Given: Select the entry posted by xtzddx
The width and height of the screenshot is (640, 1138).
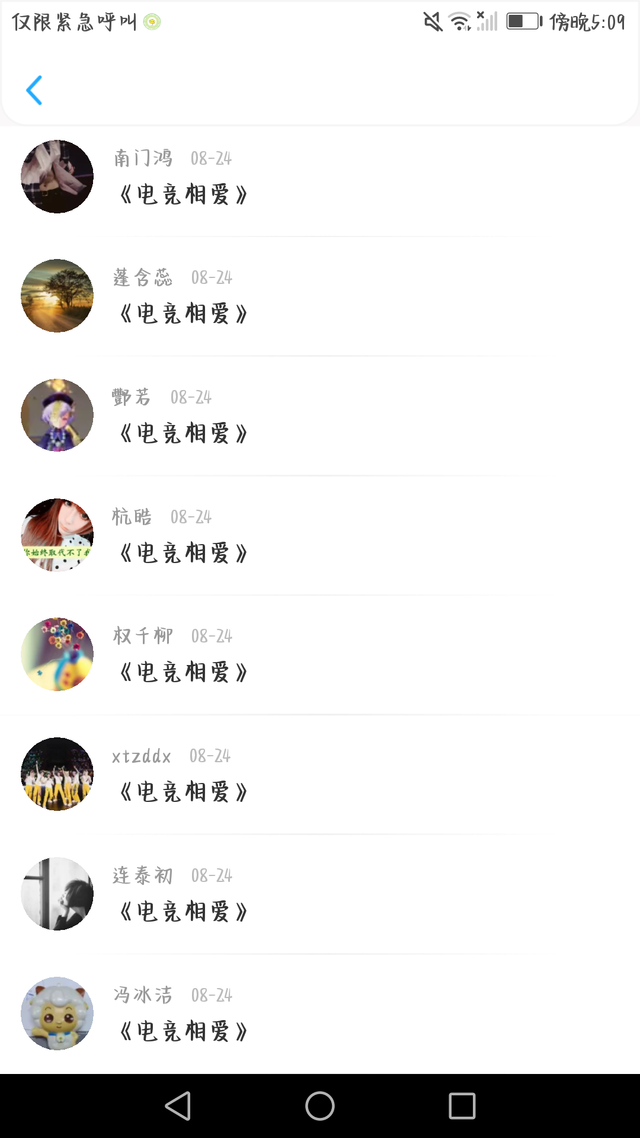Looking at the screenshot, I should coord(182,791).
